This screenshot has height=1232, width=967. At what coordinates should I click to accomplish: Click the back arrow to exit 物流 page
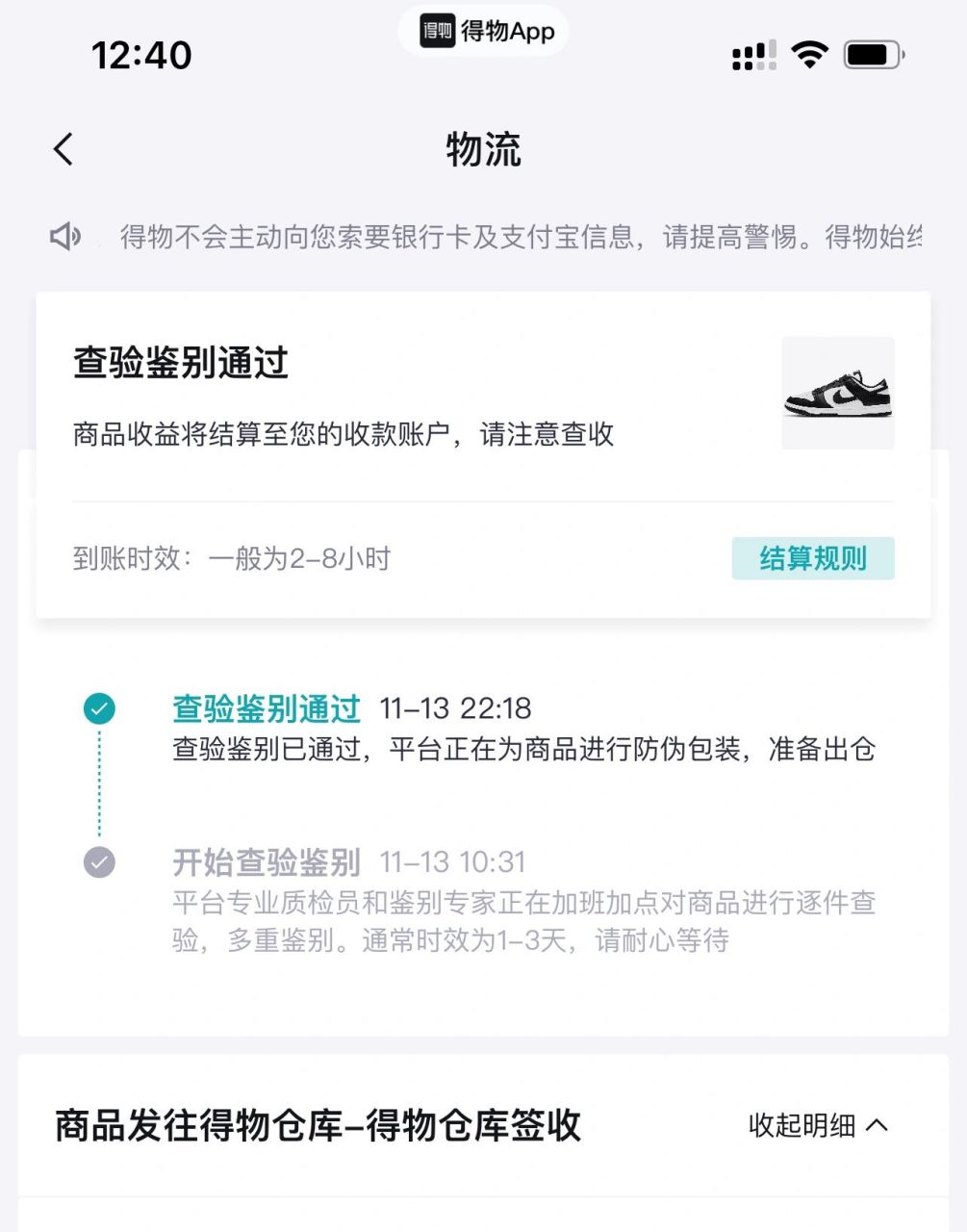[x=62, y=149]
